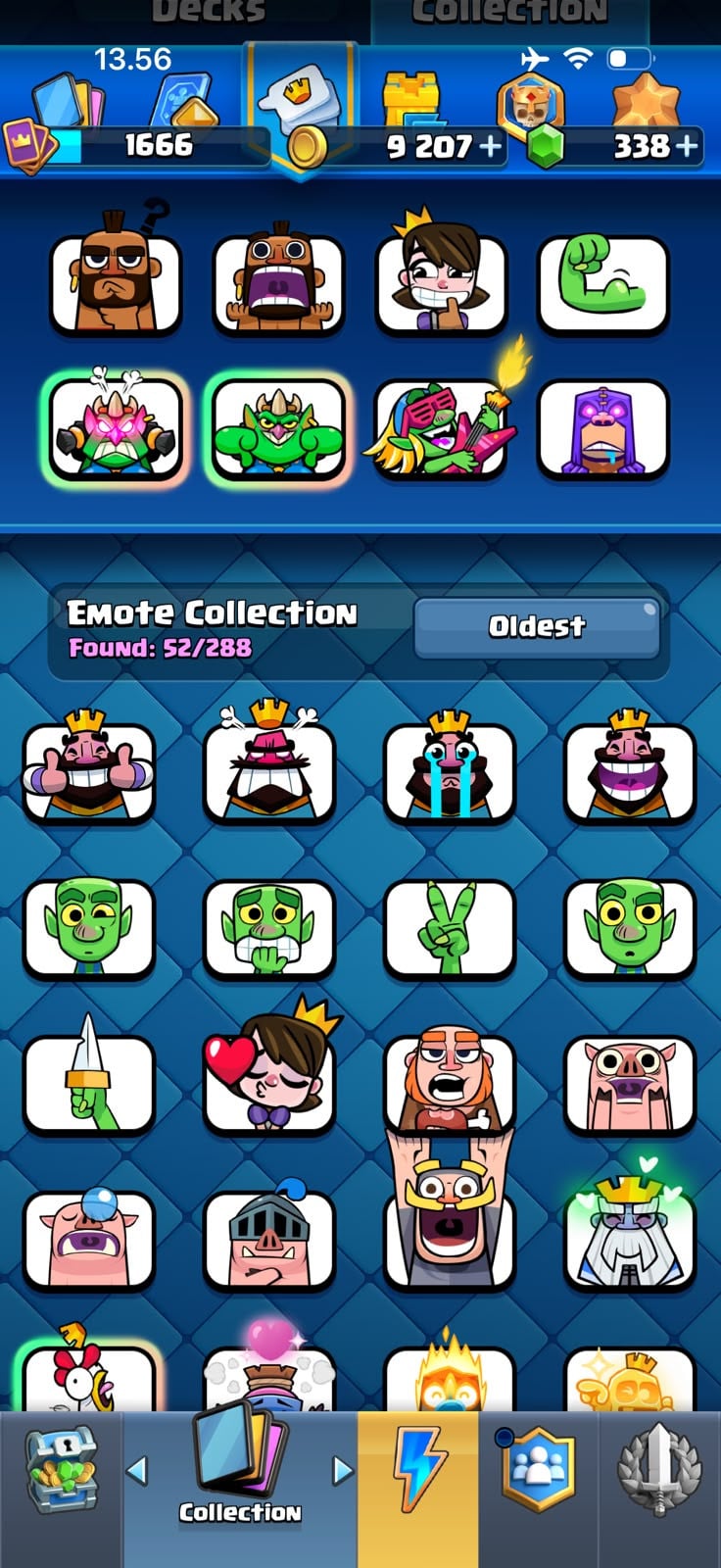721x1568 pixels.
Task: Select the confused Hog Rider deck emote
Action: 116,274
